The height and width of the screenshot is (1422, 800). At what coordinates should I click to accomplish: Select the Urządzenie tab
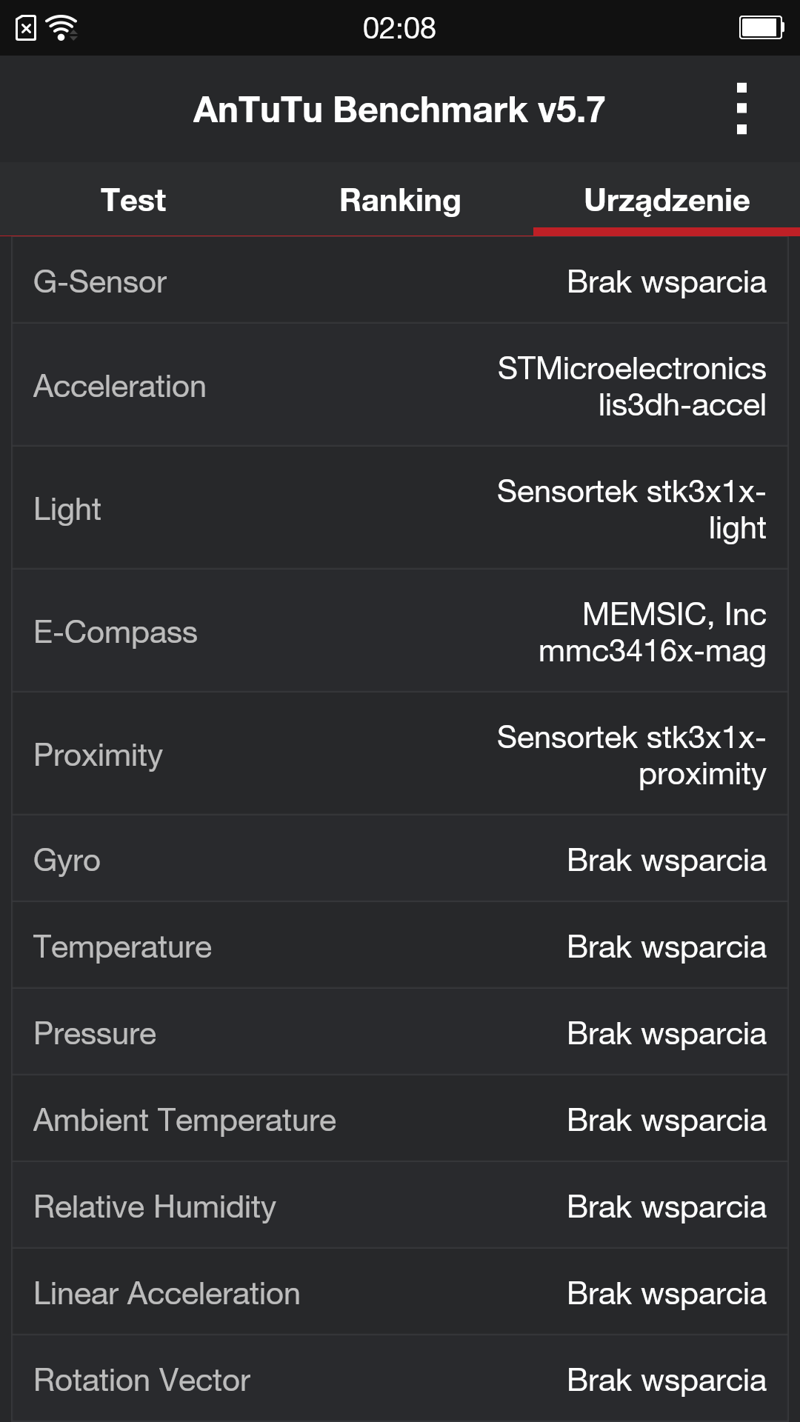[x=667, y=200]
